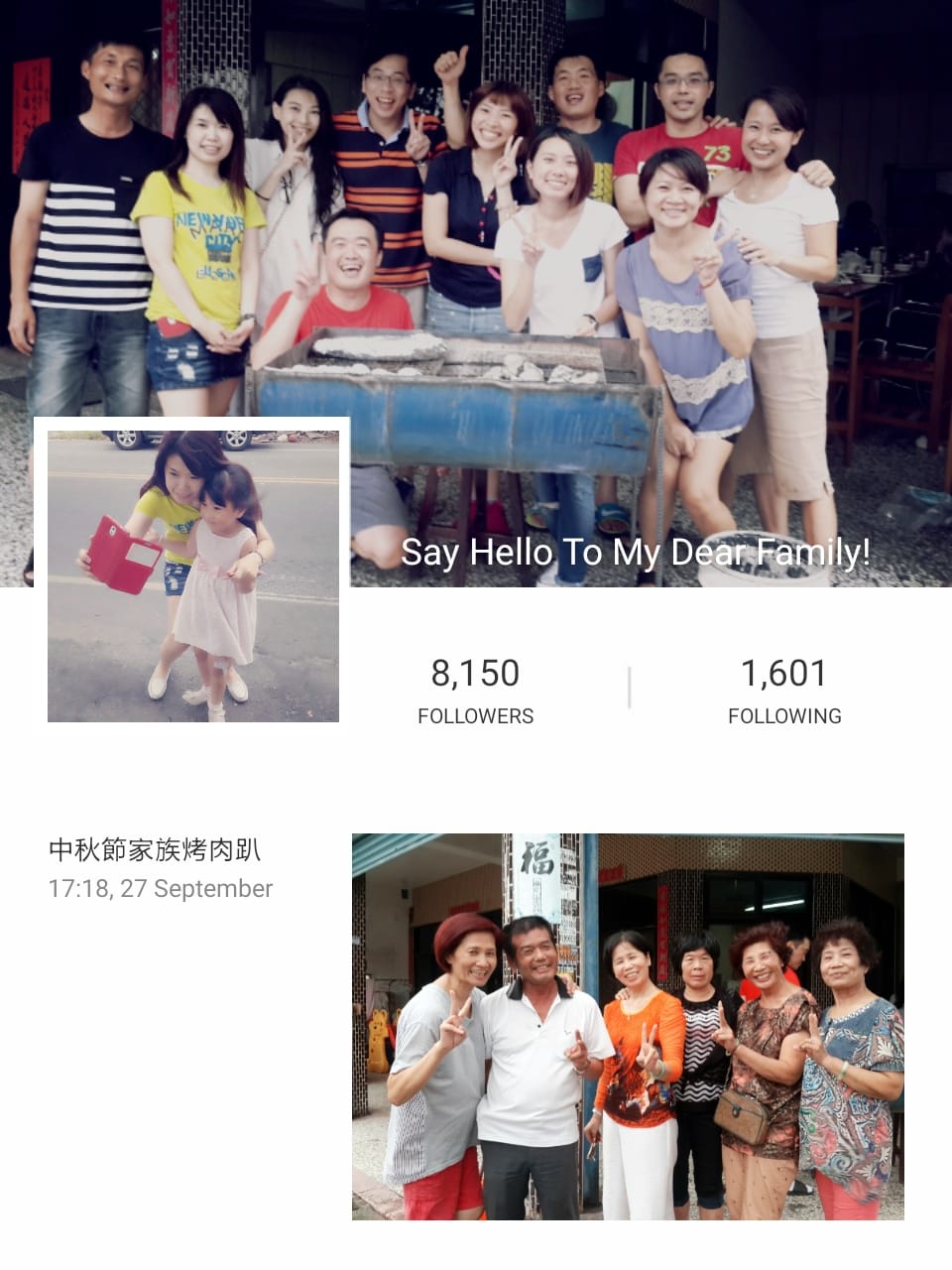Open the post photo from 27 September

[628, 1026]
